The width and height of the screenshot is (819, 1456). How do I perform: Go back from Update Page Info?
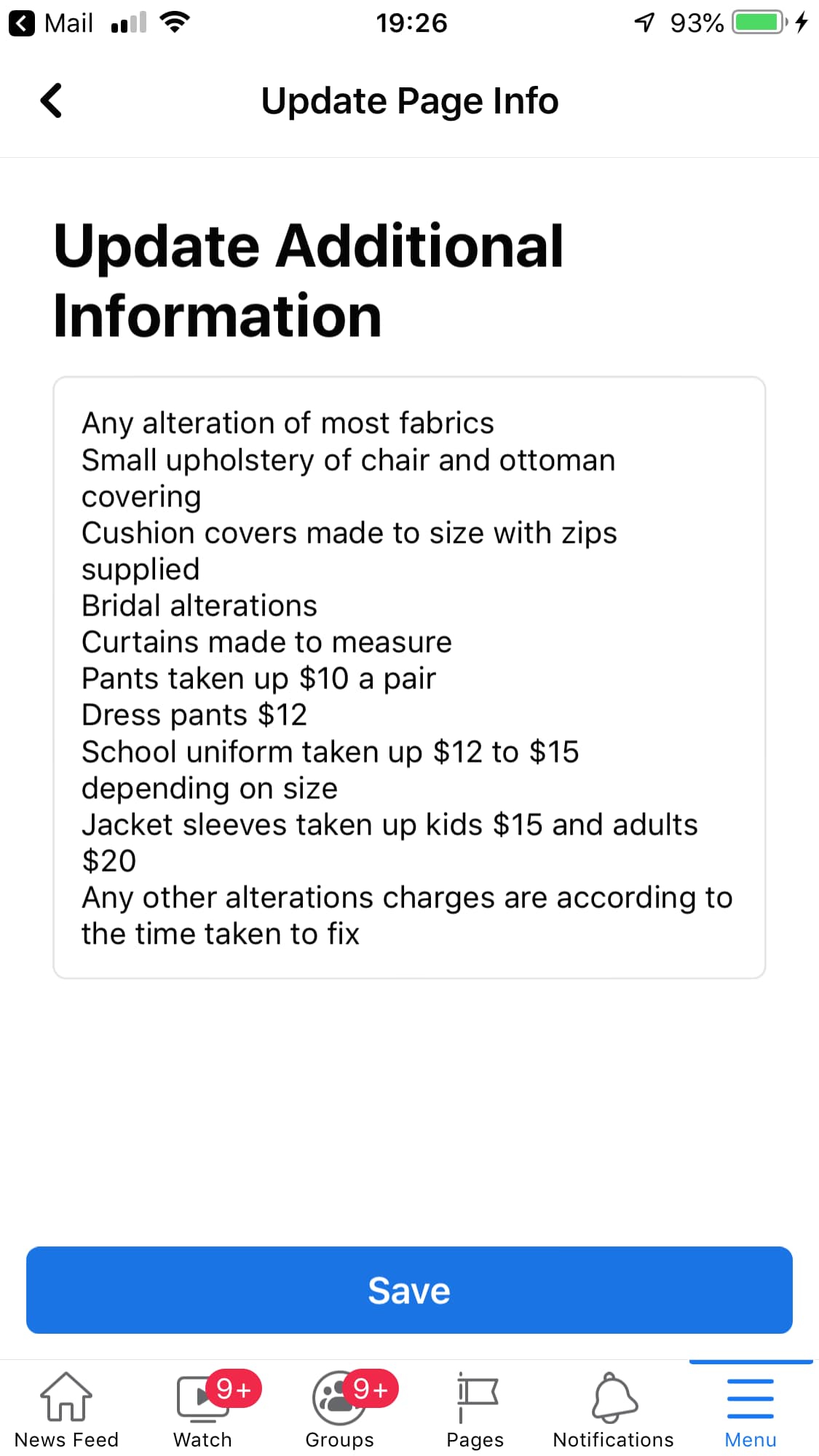tap(51, 100)
